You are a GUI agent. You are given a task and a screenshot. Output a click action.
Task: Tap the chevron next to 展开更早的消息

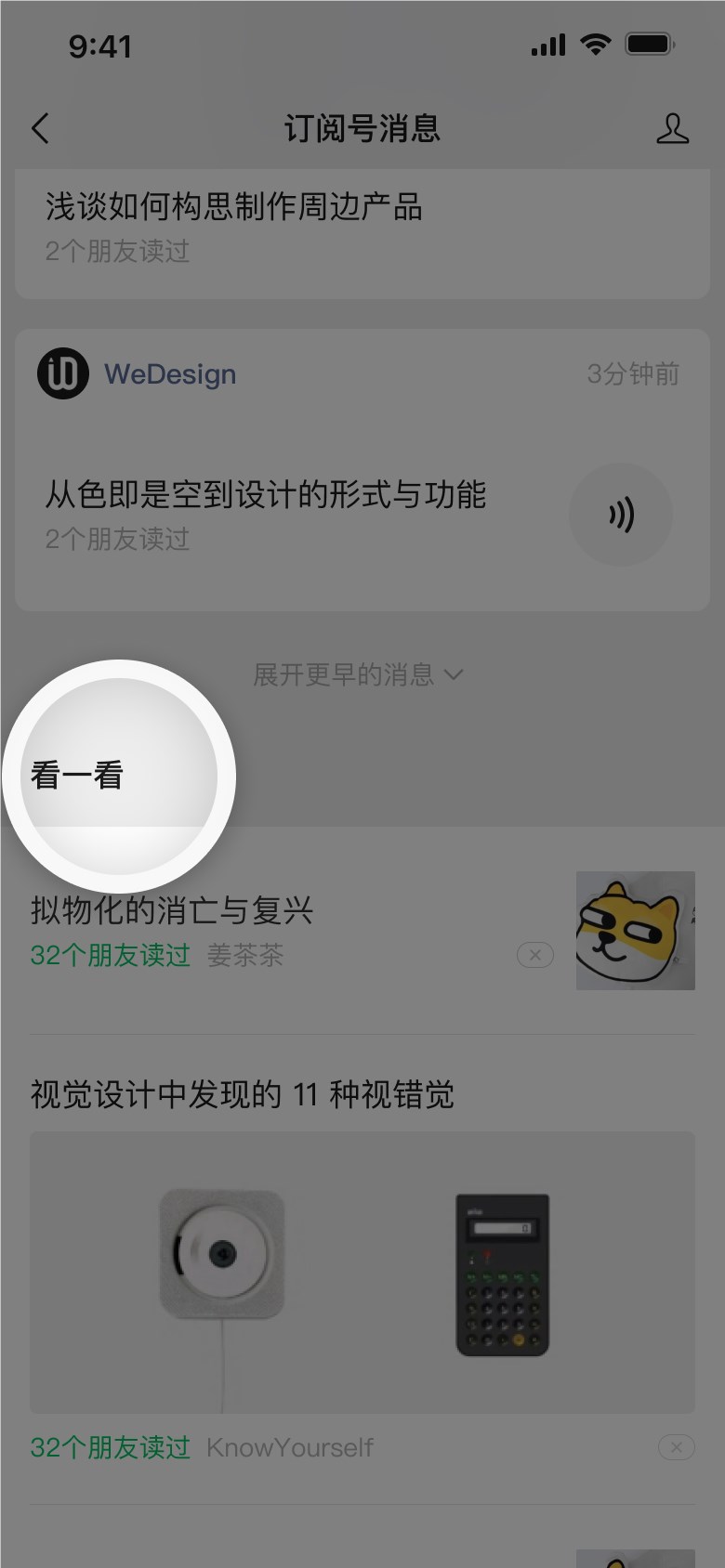point(455,675)
